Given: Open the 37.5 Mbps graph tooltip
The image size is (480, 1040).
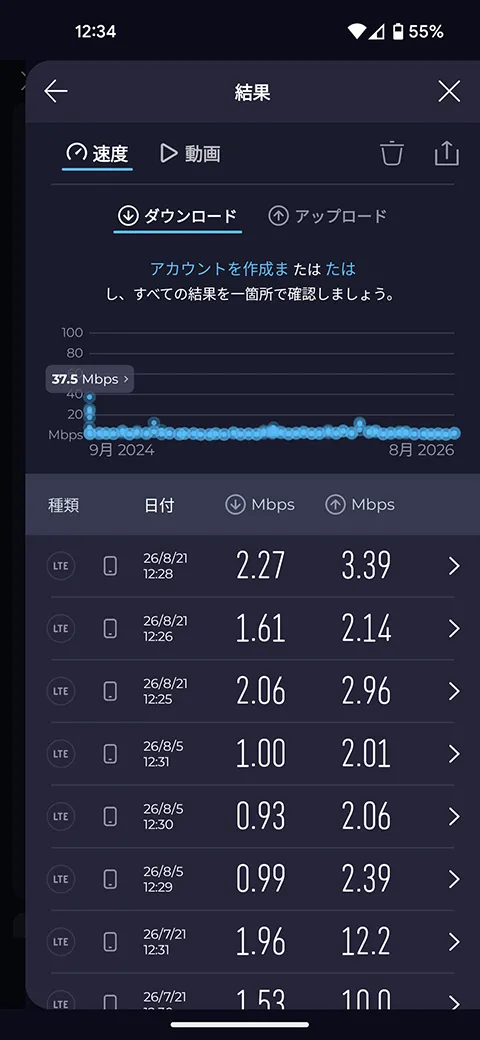Looking at the screenshot, I should click(90, 379).
